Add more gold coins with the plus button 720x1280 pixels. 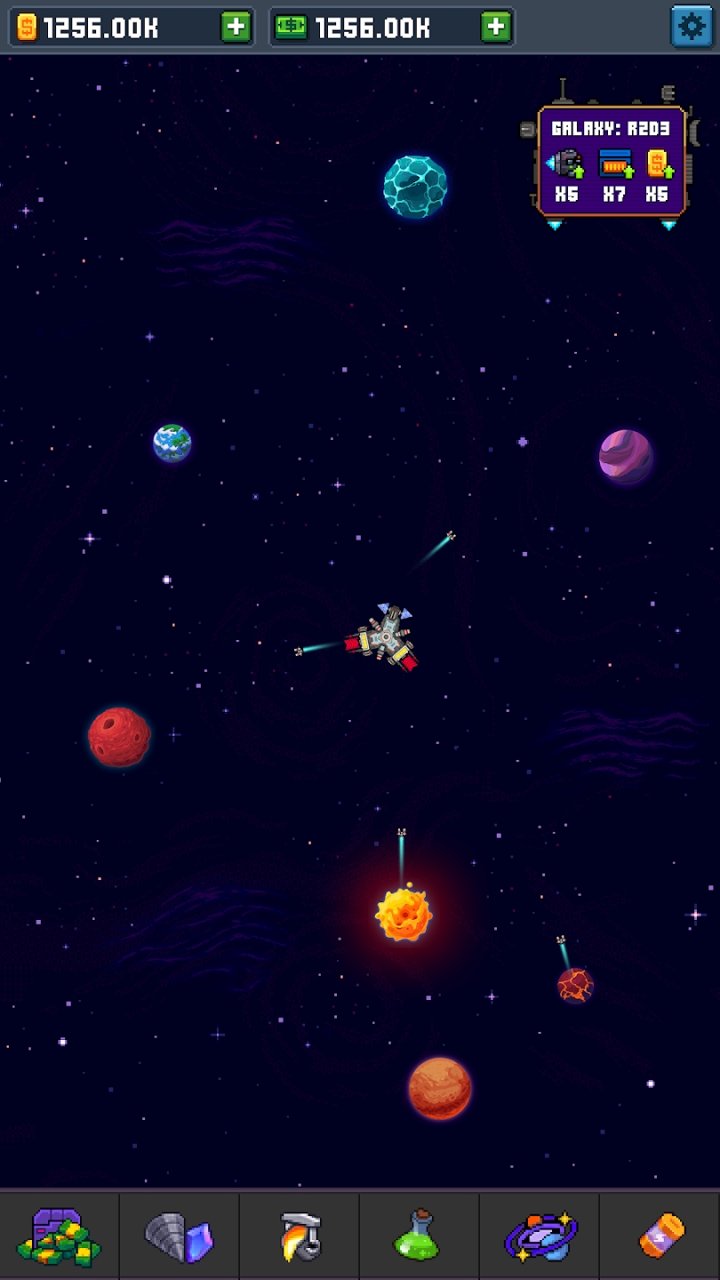tap(236, 27)
